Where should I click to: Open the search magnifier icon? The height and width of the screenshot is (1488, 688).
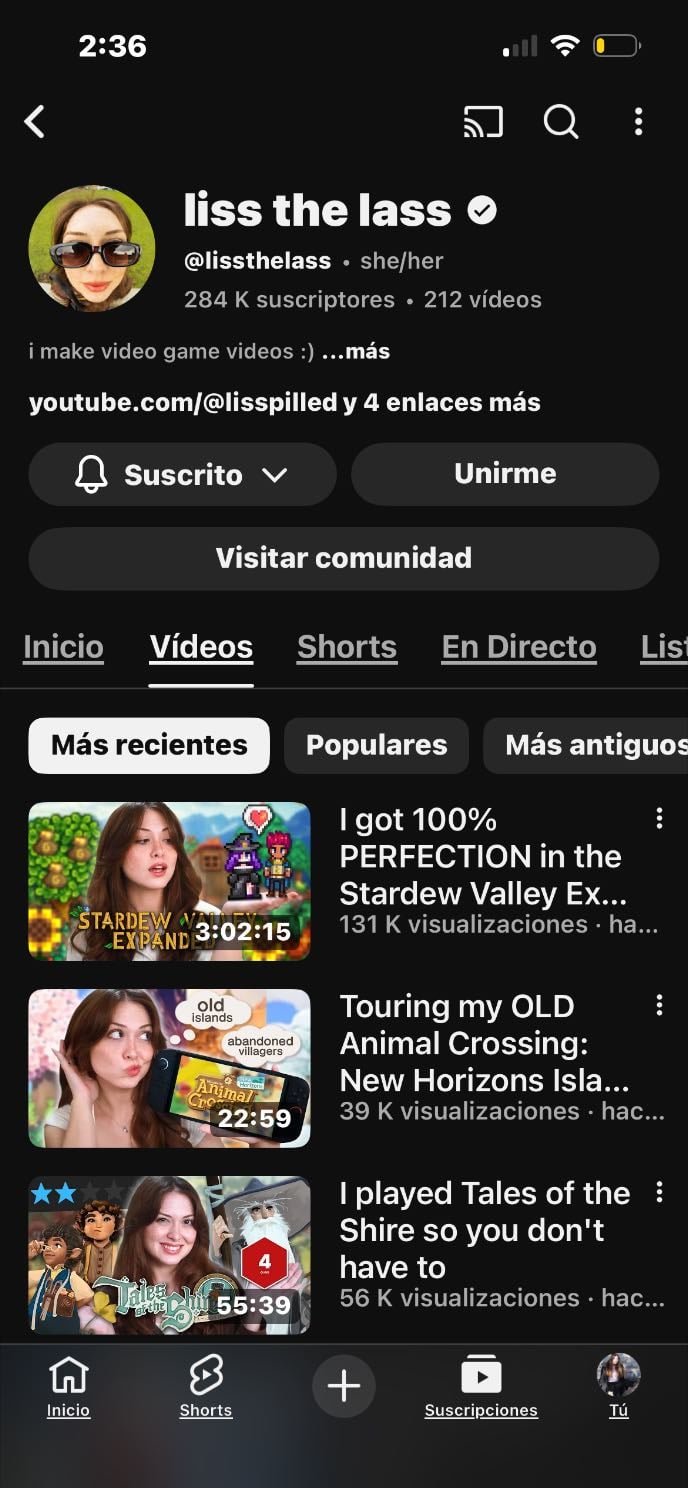click(x=561, y=122)
